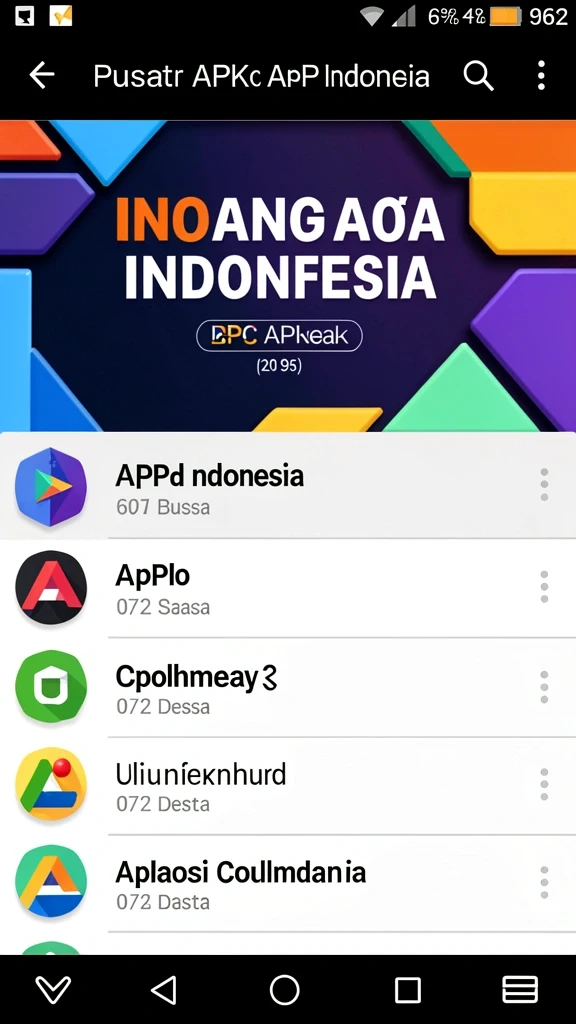Show more options for ApPlo
The width and height of the screenshot is (576, 1024).
click(x=544, y=586)
